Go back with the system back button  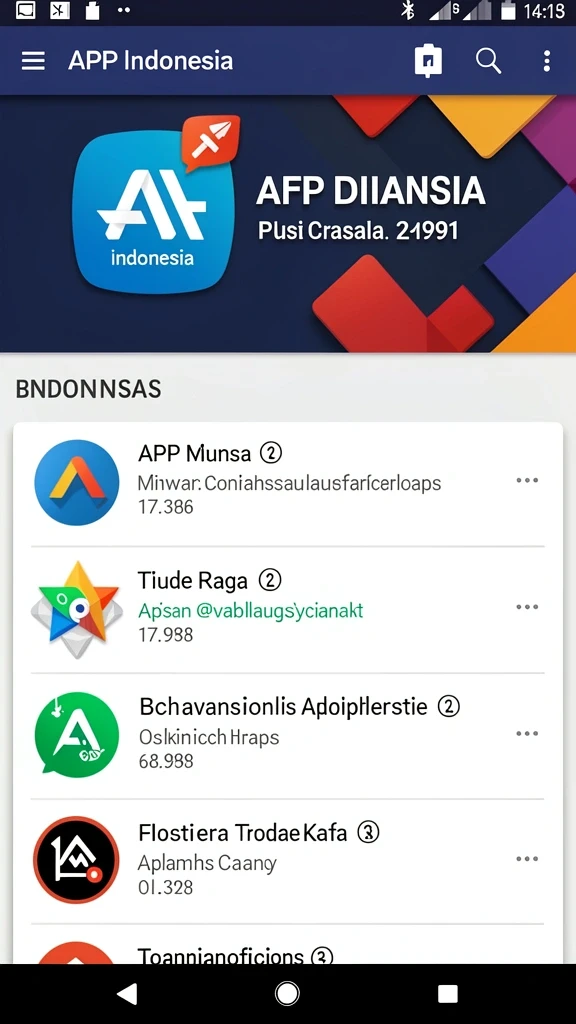tap(127, 994)
